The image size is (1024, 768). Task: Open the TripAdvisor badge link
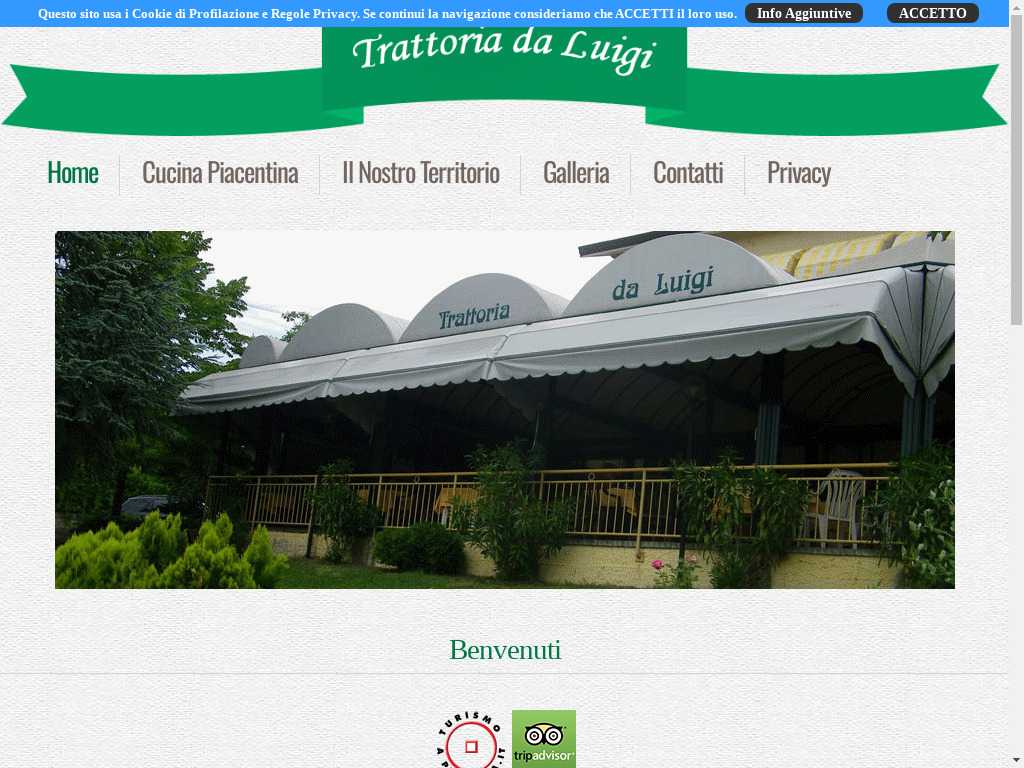pyautogui.click(x=543, y=739)
